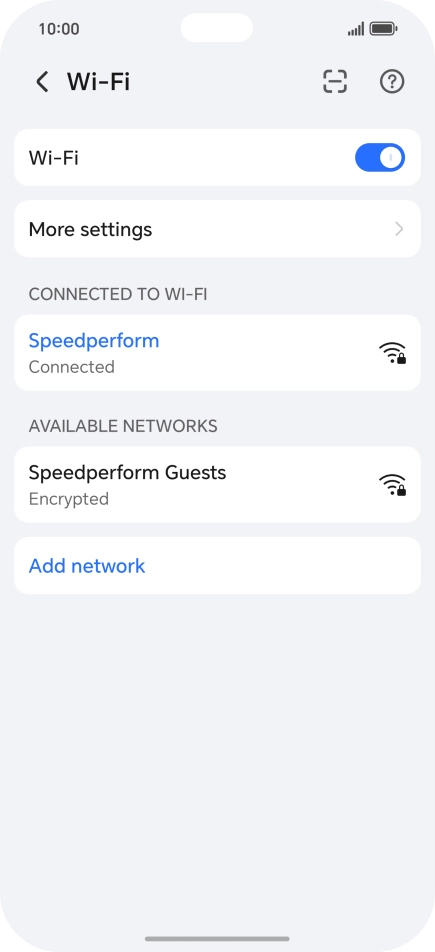Open More settings
Viewport: 435px width, 952px height.
pos(218,230)
